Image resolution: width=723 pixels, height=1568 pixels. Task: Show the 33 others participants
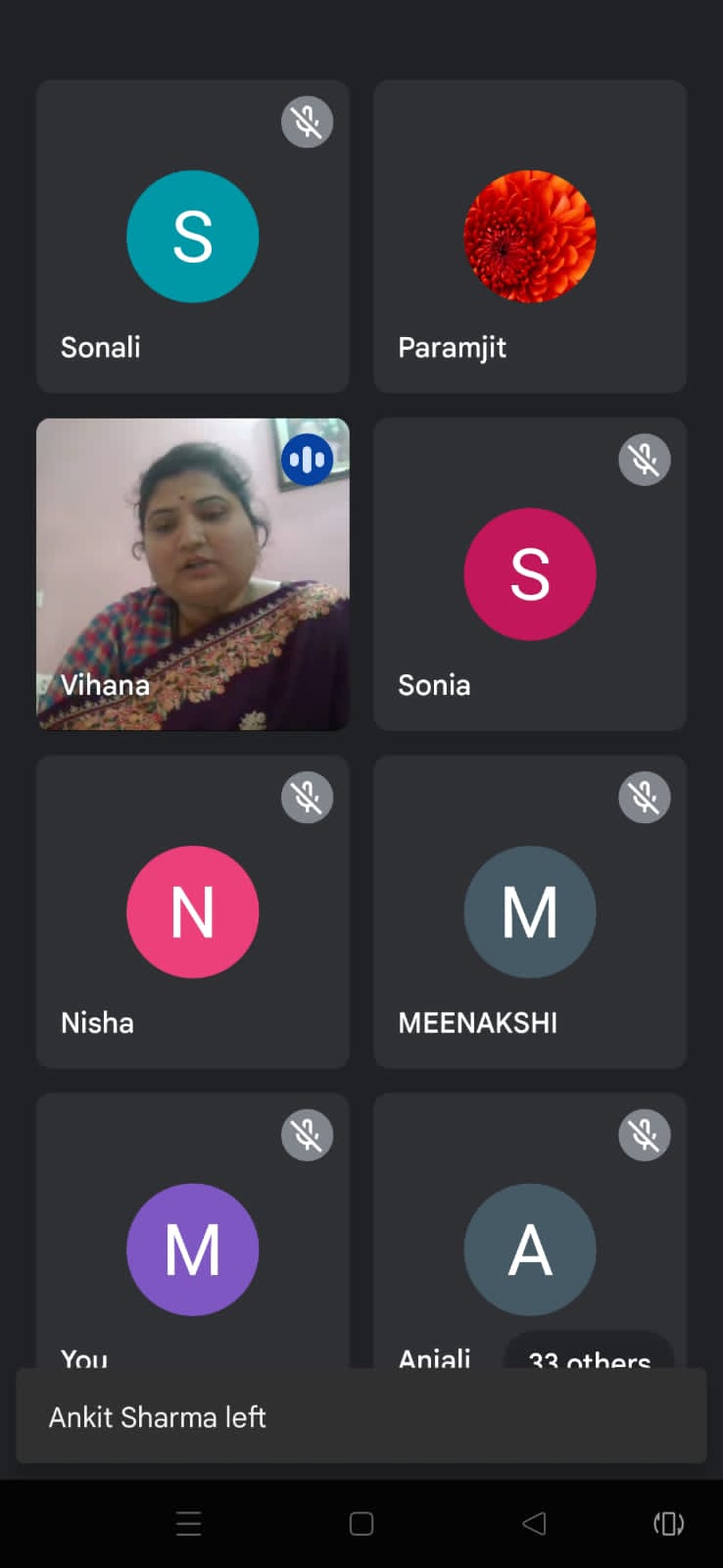(x=589, y=1354)
